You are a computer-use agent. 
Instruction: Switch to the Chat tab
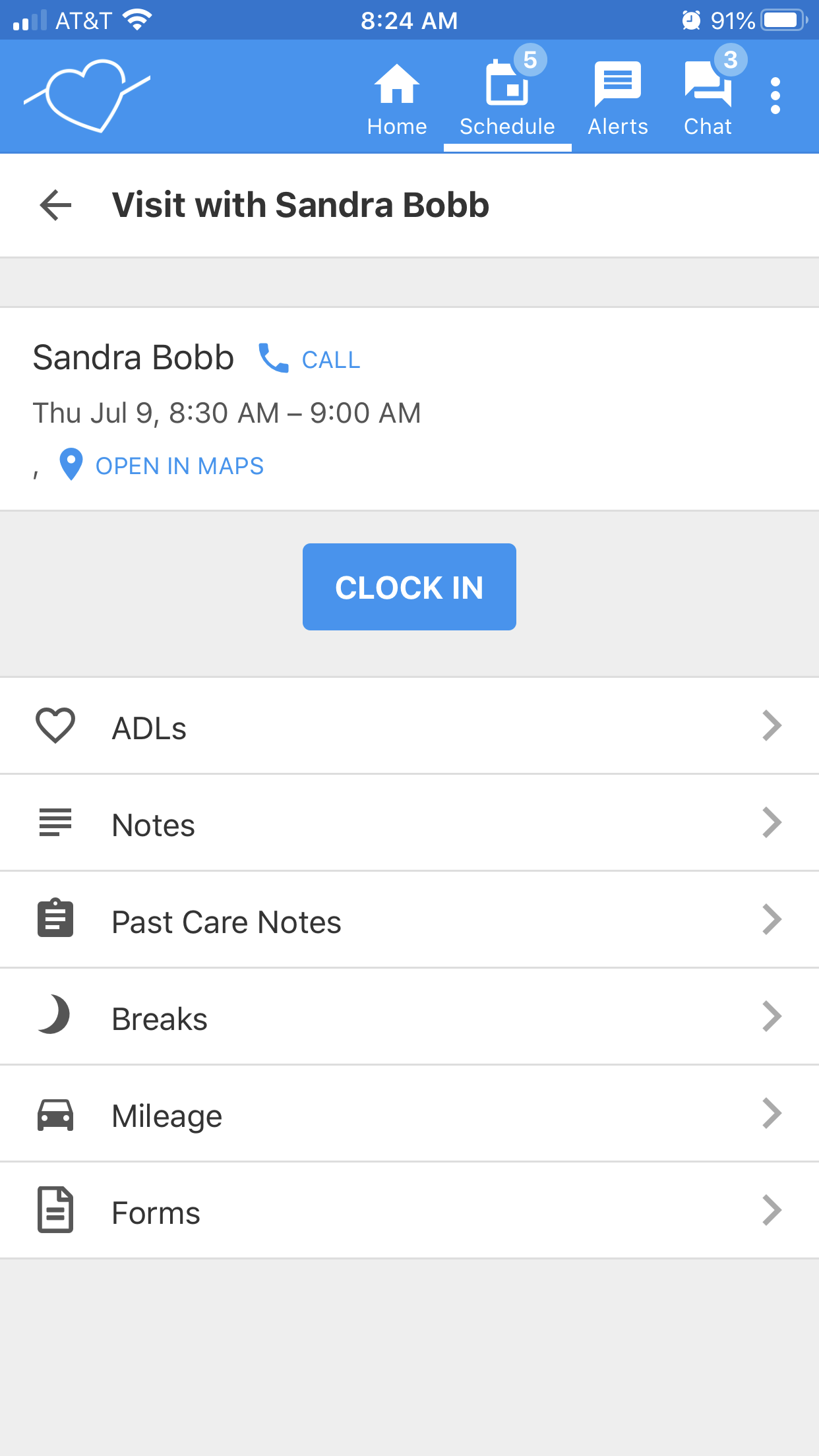tap(708, 99)
